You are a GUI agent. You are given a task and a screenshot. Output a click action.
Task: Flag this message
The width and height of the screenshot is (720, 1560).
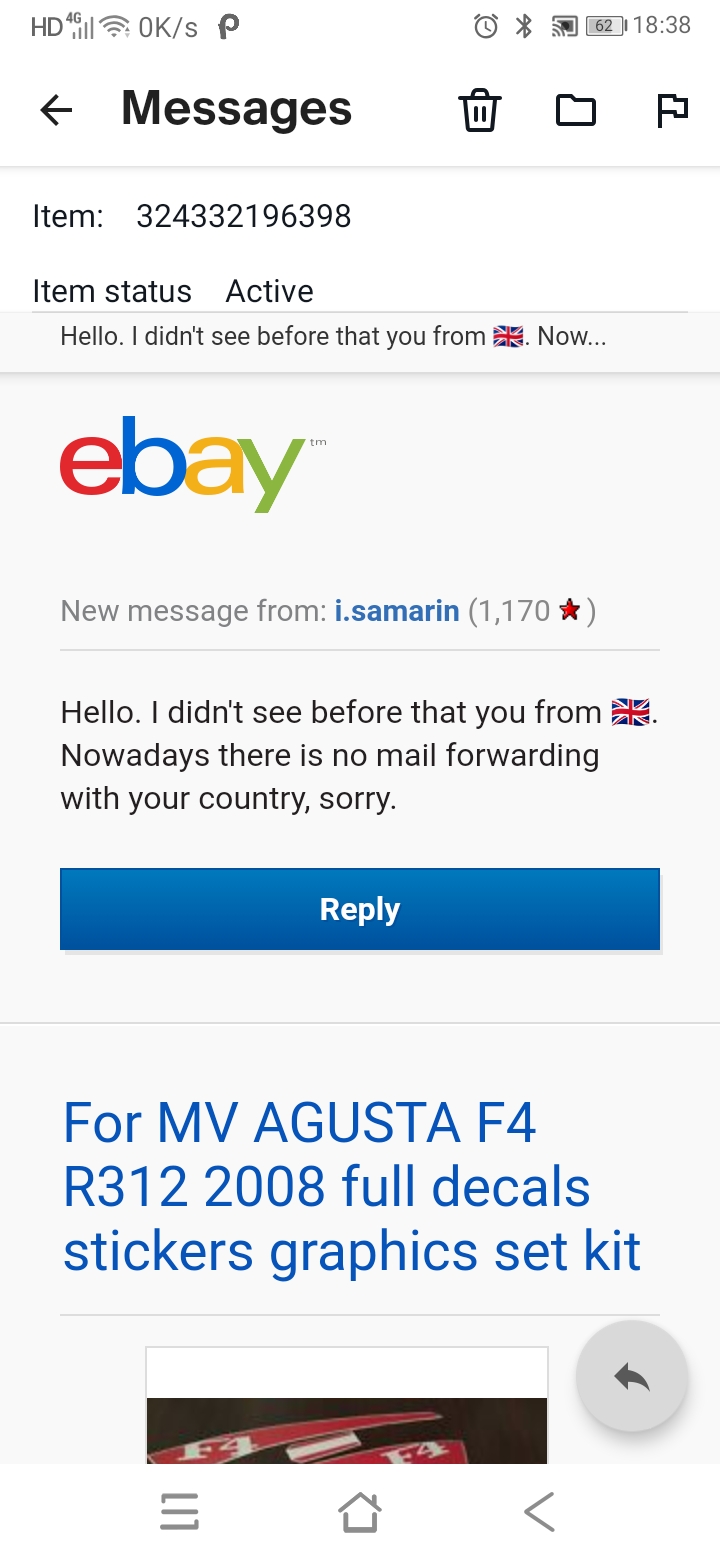pyautogui.click(x=672, y=110)
